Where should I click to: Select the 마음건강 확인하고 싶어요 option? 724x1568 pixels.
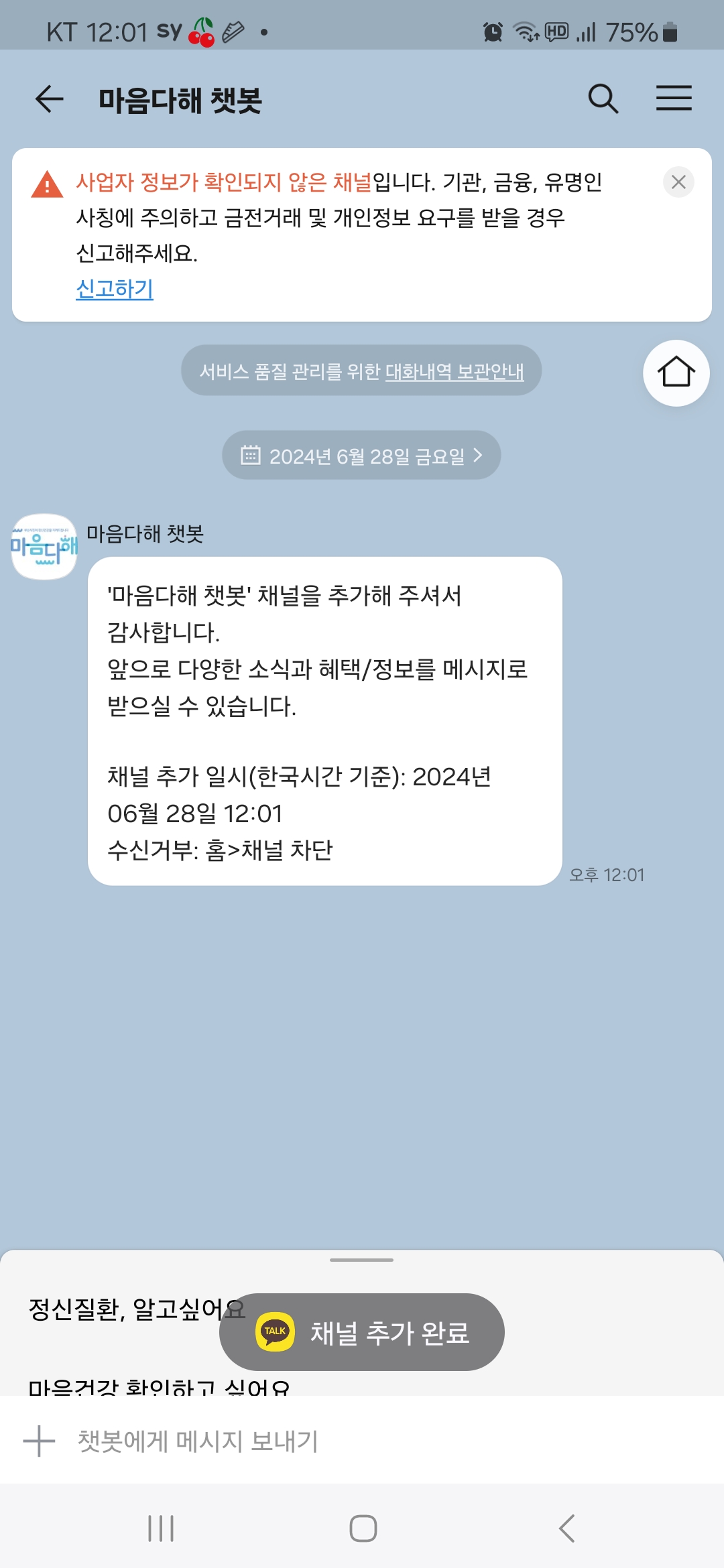(x=158, y=1386)
